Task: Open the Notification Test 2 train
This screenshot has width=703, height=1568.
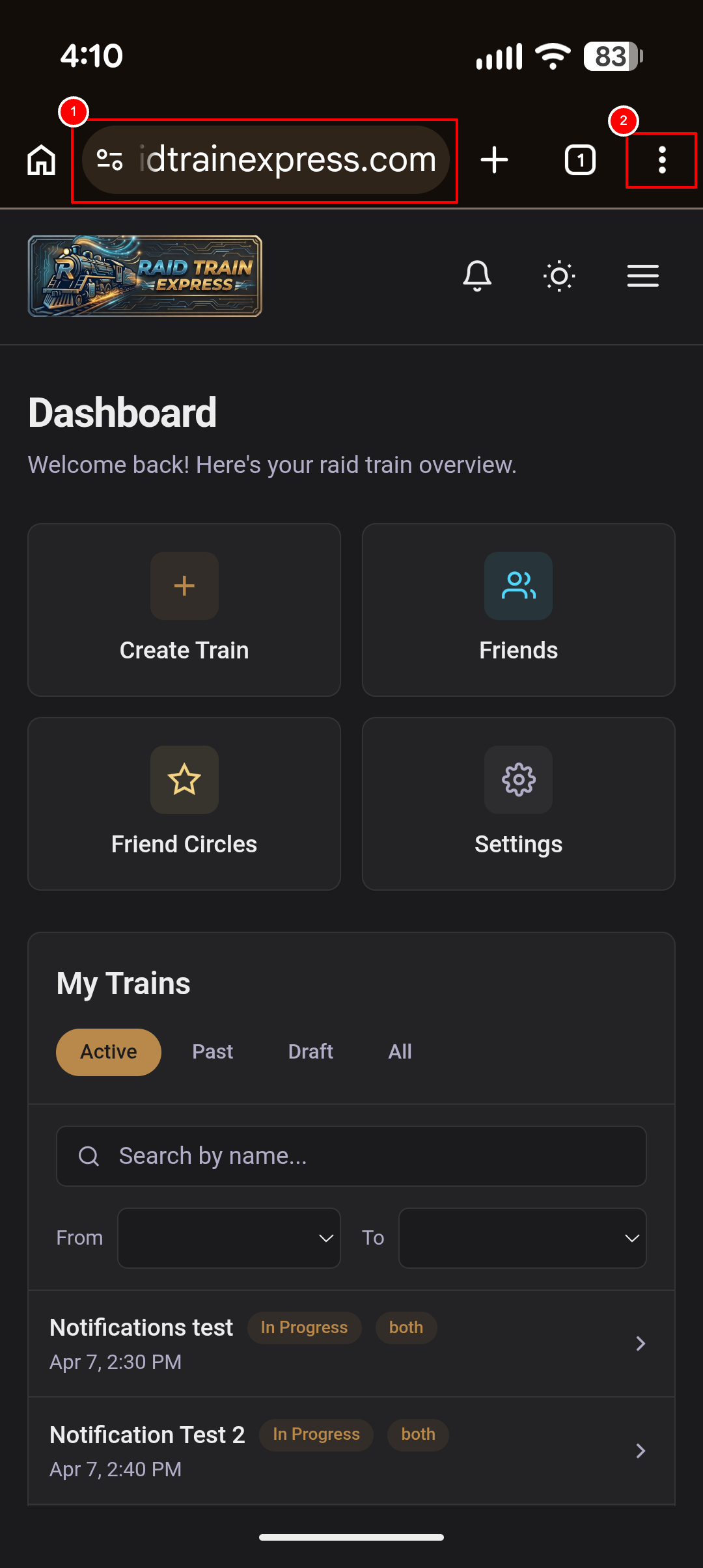Action: tap(351, 1451)
